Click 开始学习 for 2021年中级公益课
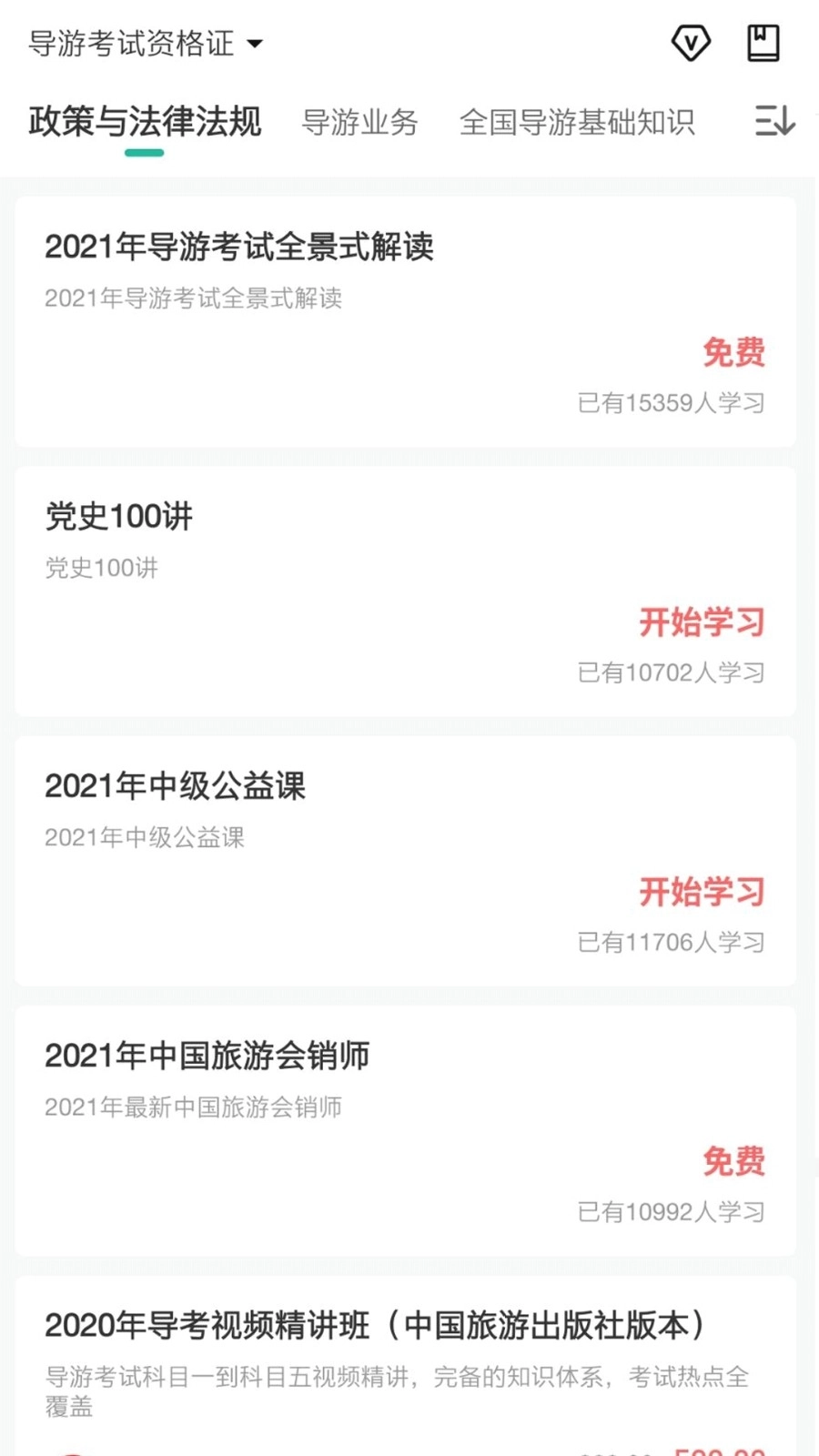The height and width of the screenshot is (1456, 819). 703,893
